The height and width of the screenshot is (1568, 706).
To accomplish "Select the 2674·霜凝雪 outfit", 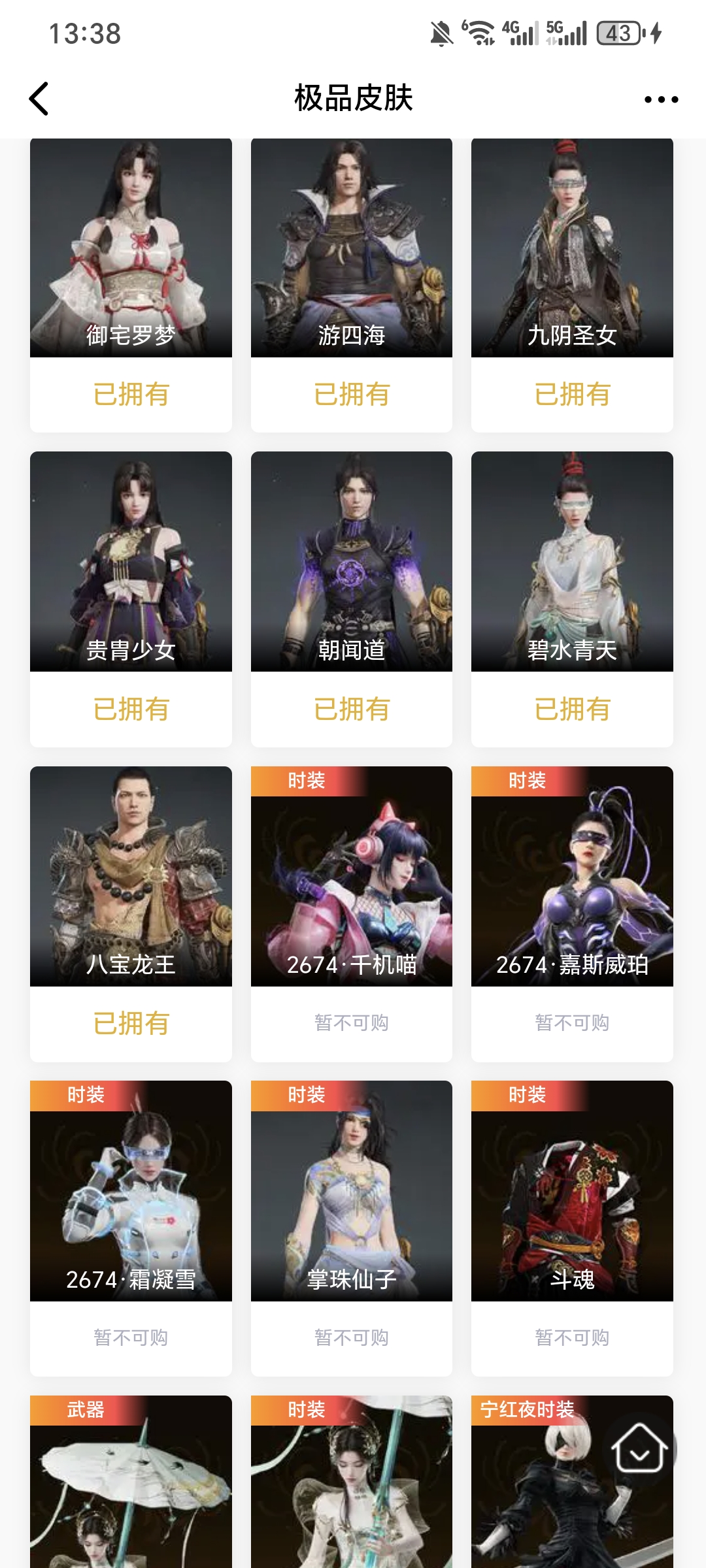I will coord(131,1191).
